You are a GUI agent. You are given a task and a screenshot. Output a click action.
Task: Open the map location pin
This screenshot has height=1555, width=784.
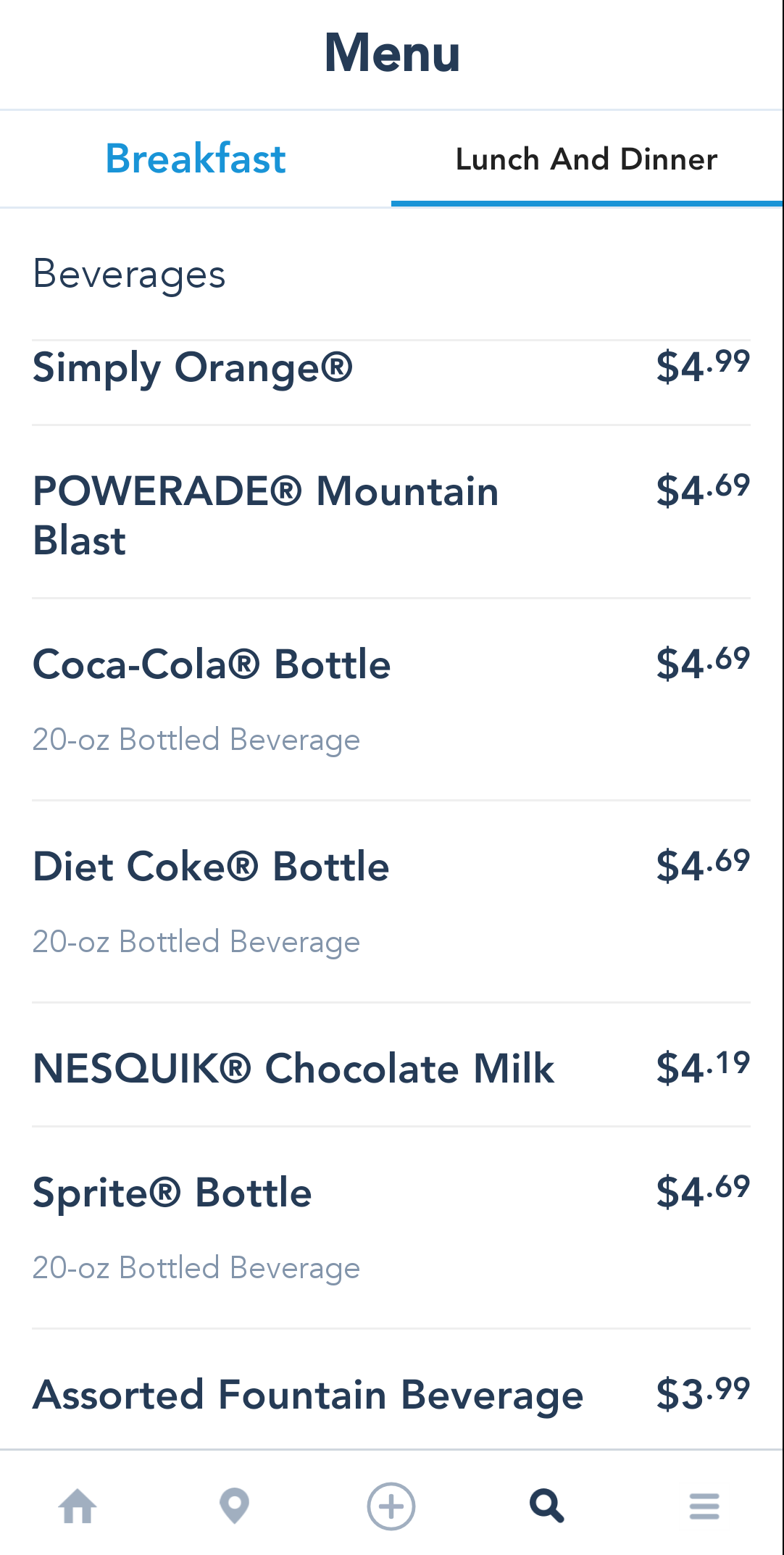[234, 1506]
